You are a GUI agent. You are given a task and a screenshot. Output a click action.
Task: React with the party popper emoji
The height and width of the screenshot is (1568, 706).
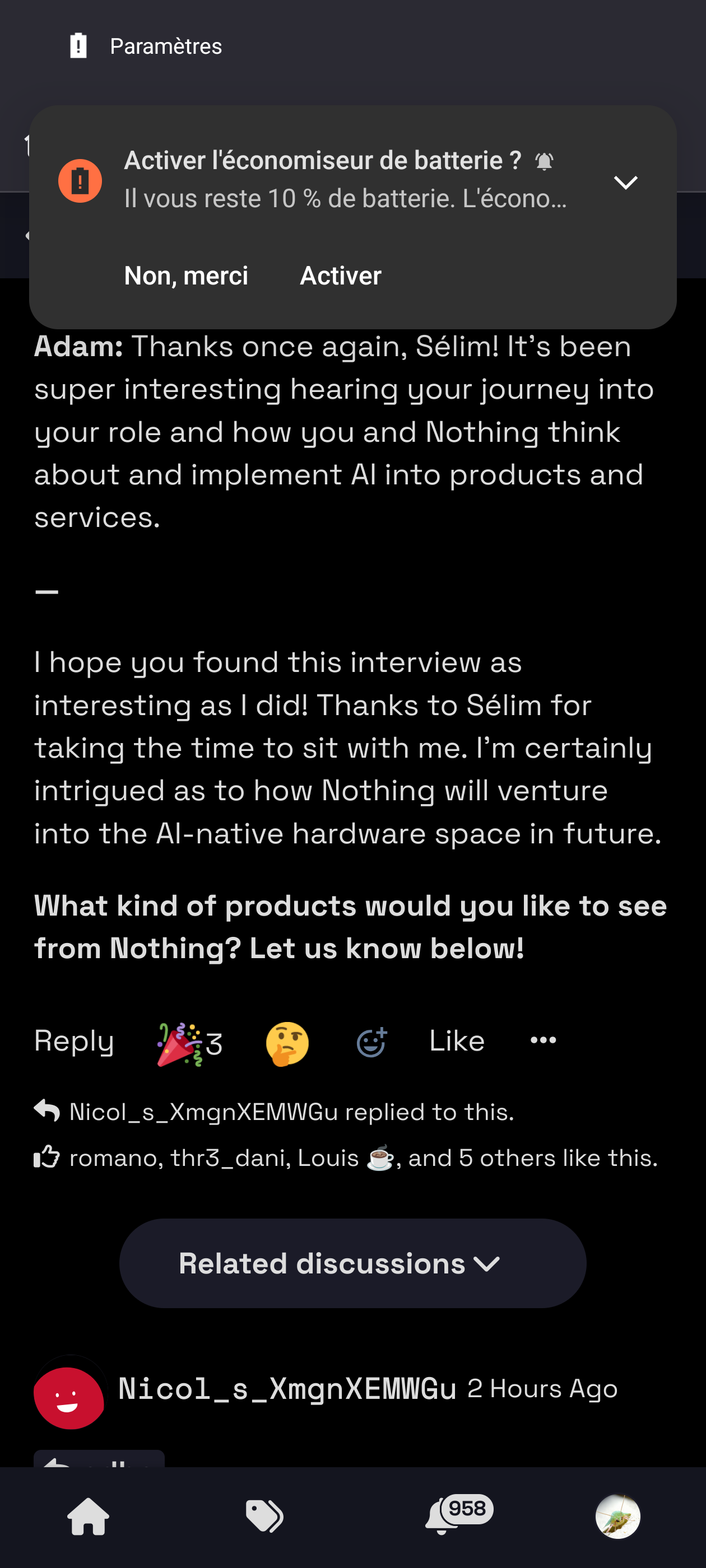point(189,1044)
